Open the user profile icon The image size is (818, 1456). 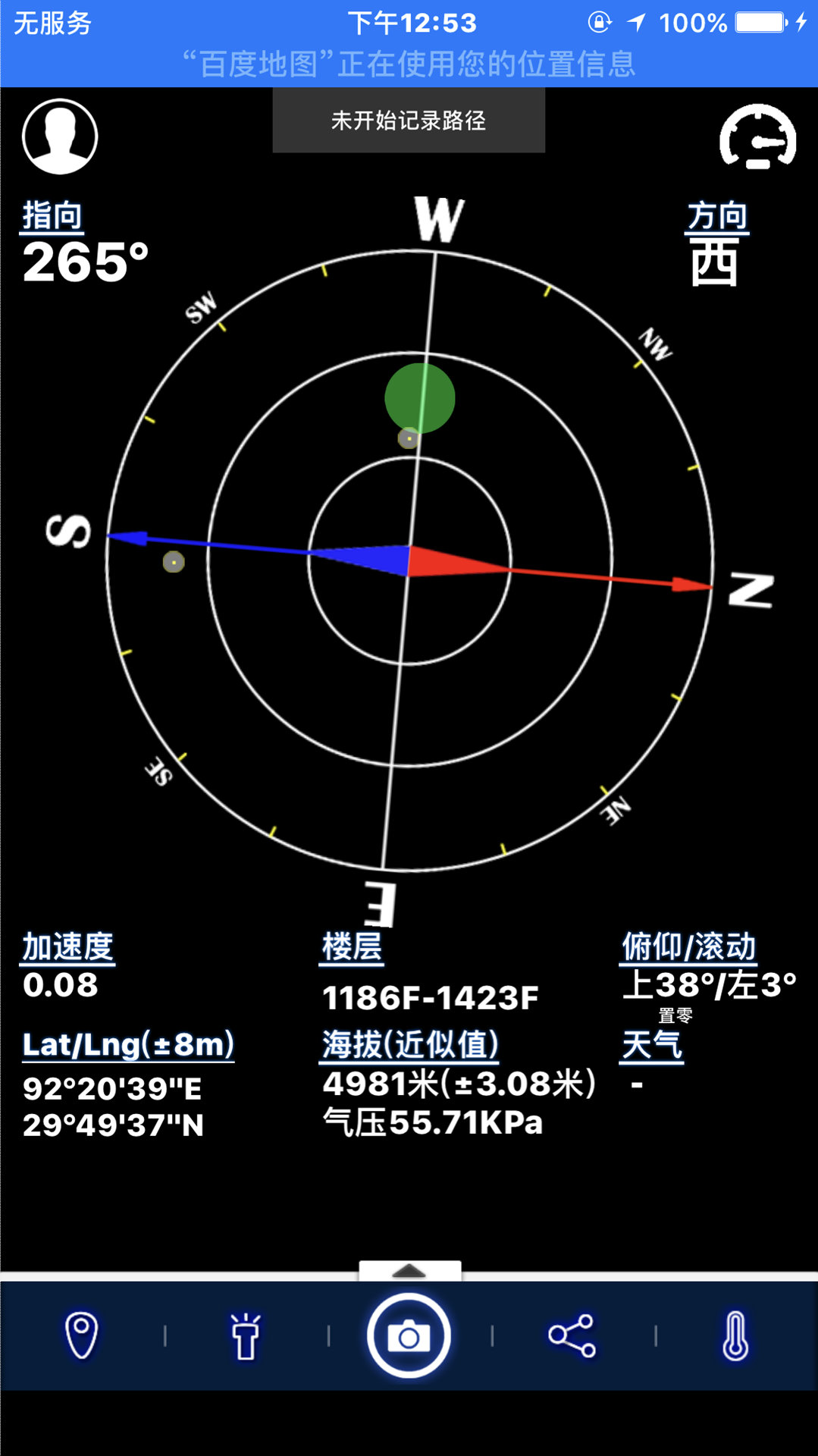(60, 136)
